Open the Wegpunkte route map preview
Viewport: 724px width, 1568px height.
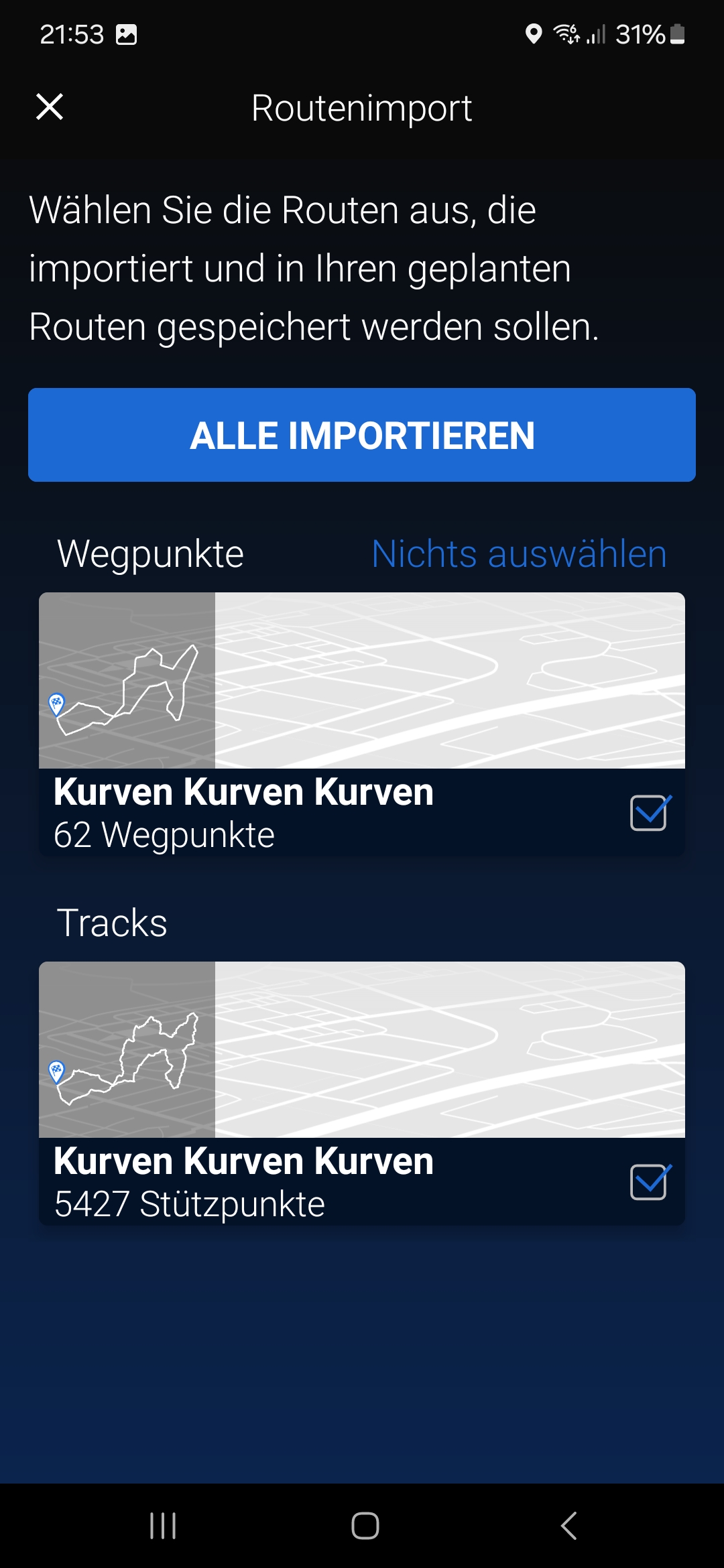[362, 680]
